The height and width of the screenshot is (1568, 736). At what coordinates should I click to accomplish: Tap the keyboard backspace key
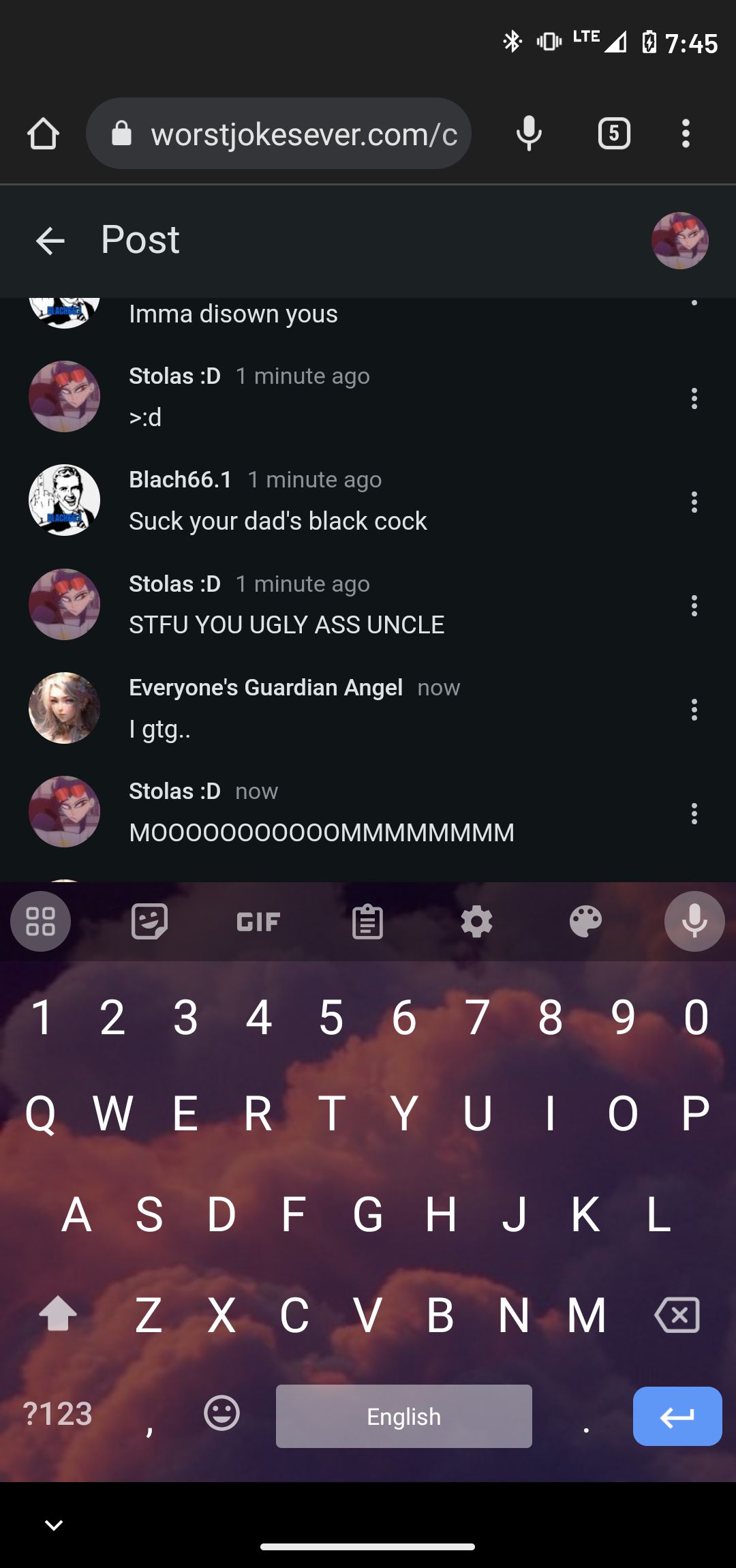coord(677,1314)
